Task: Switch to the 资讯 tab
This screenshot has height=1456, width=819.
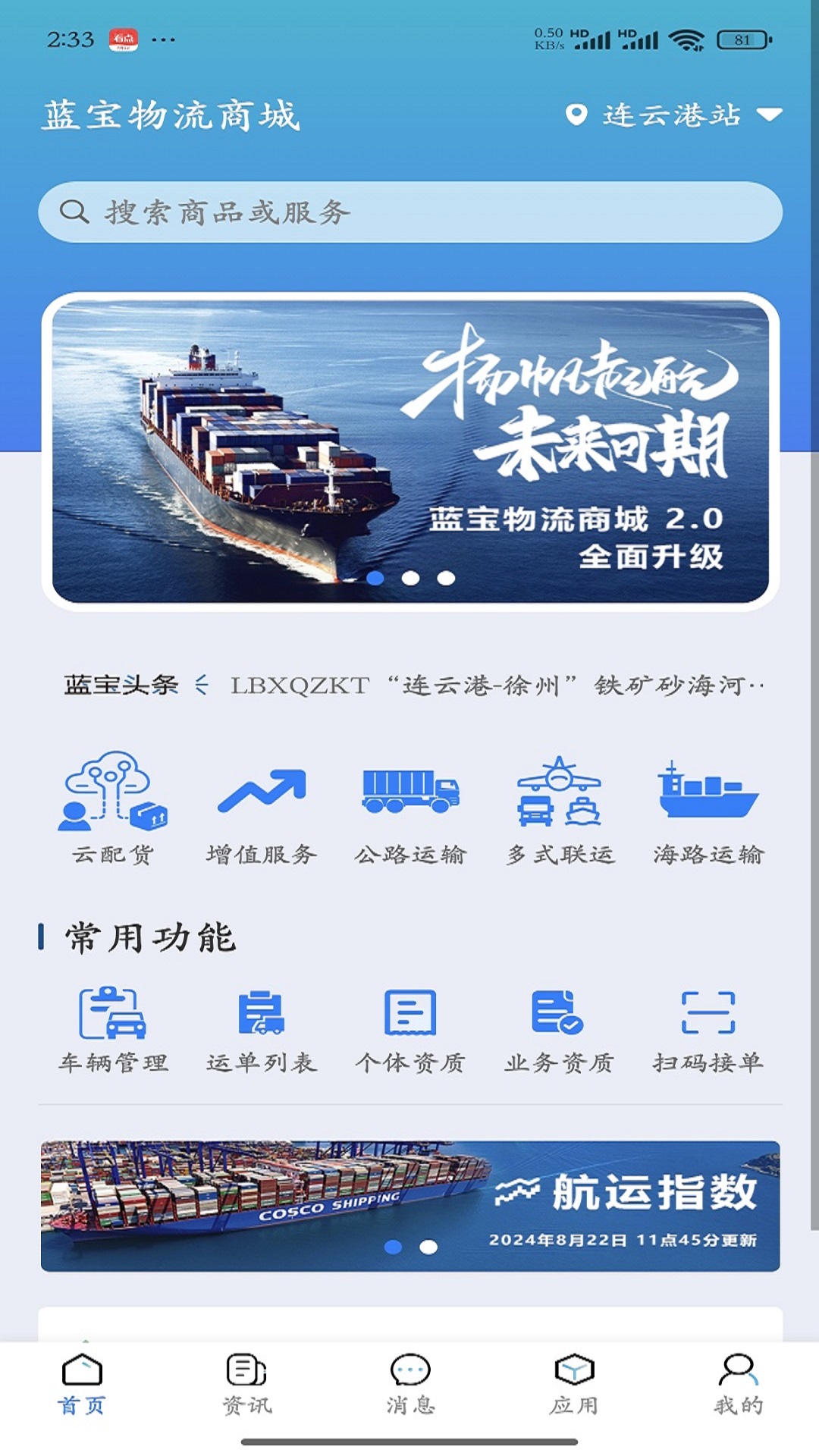Action: (x=246, y=1385)
